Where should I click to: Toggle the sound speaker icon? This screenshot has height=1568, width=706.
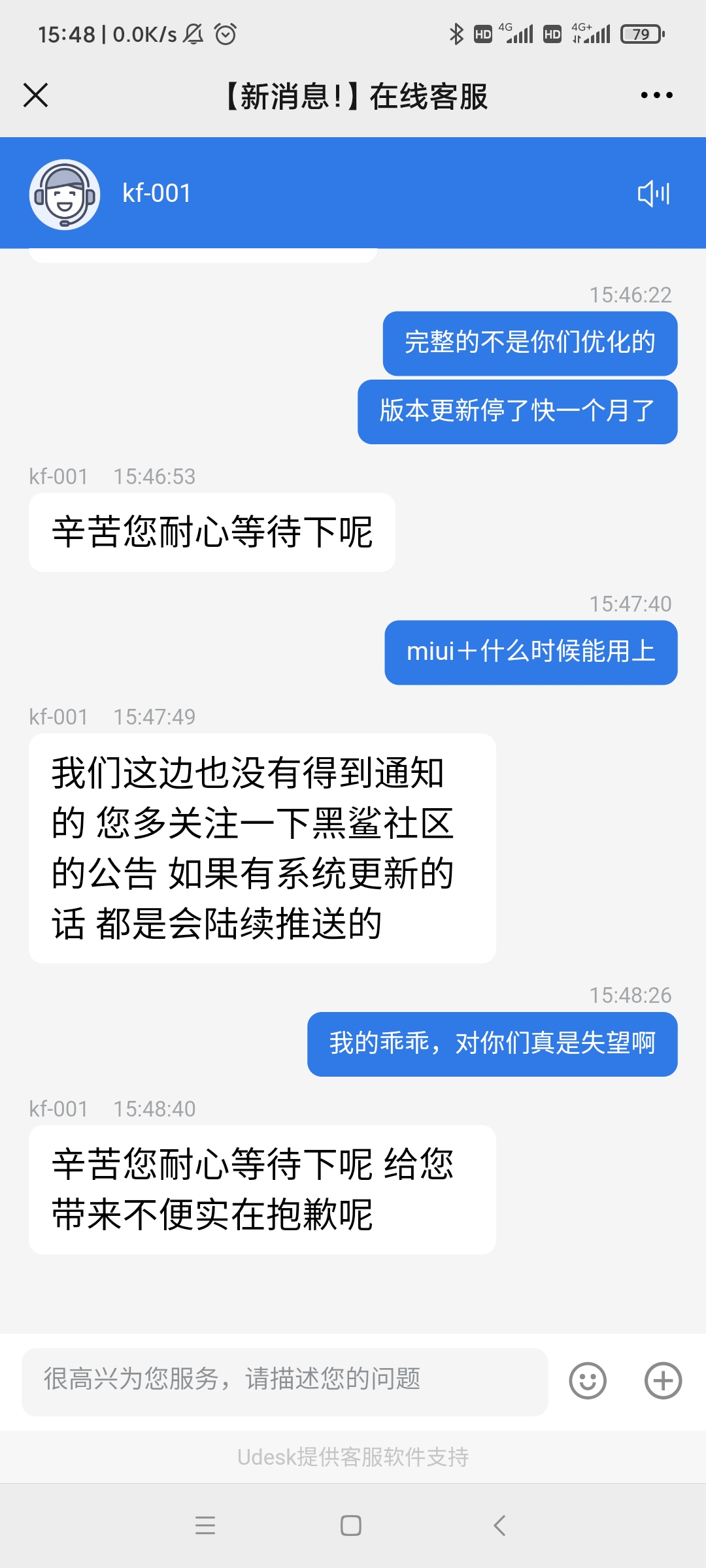click(x=654, y=194)
